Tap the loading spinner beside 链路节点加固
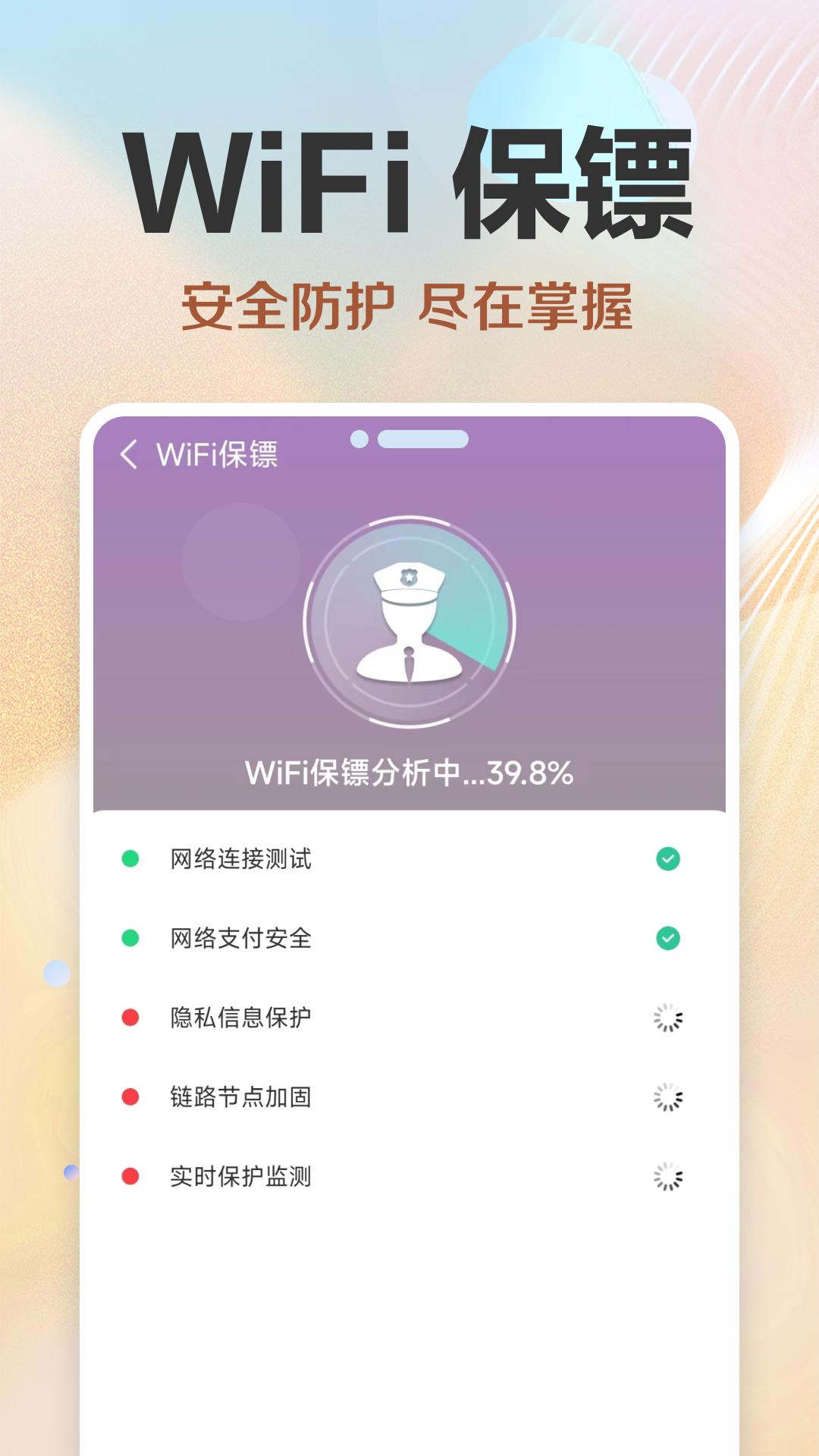Viewport: 819px width, 1456px height. (x=667, y=1098)
